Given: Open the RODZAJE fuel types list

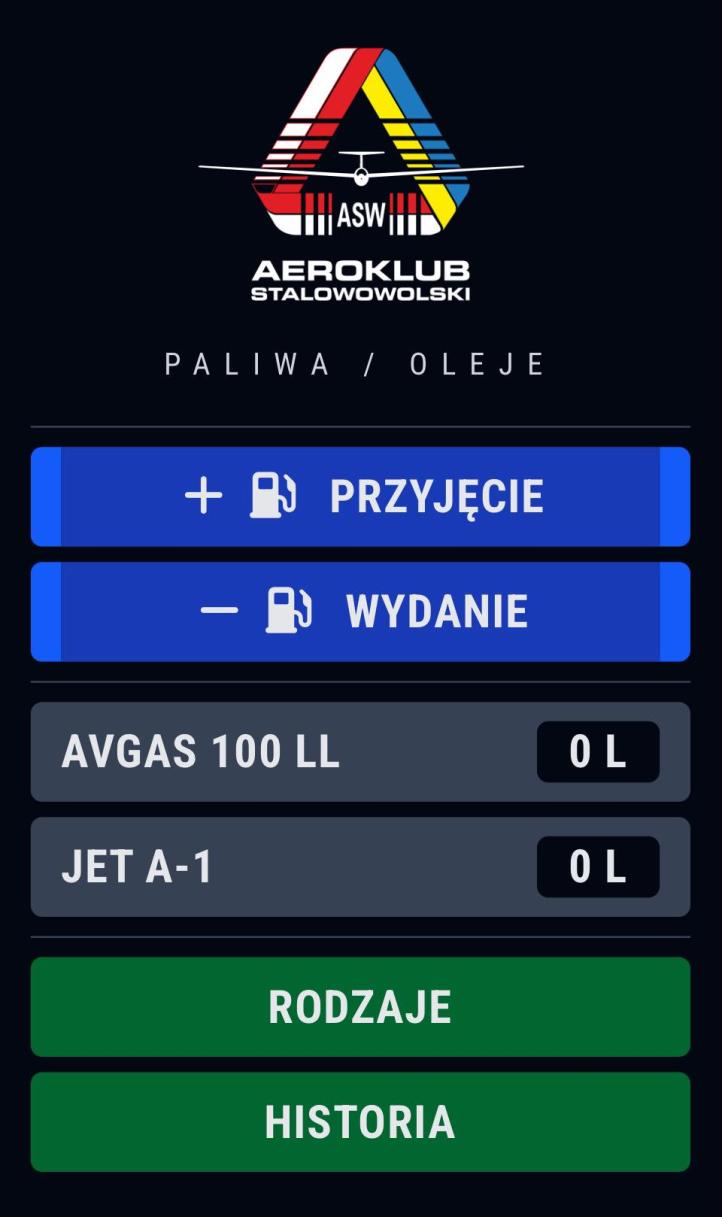Looking at the screenshot, I should (360, 1006).
